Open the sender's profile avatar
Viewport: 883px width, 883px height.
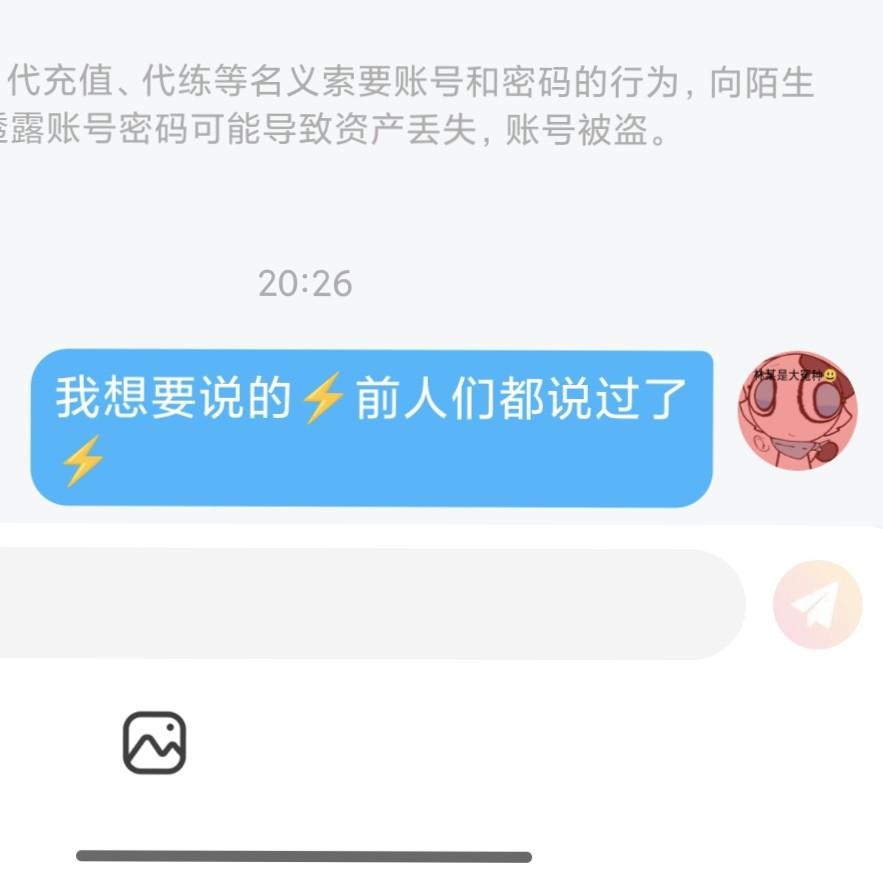[x=796, y=412]
